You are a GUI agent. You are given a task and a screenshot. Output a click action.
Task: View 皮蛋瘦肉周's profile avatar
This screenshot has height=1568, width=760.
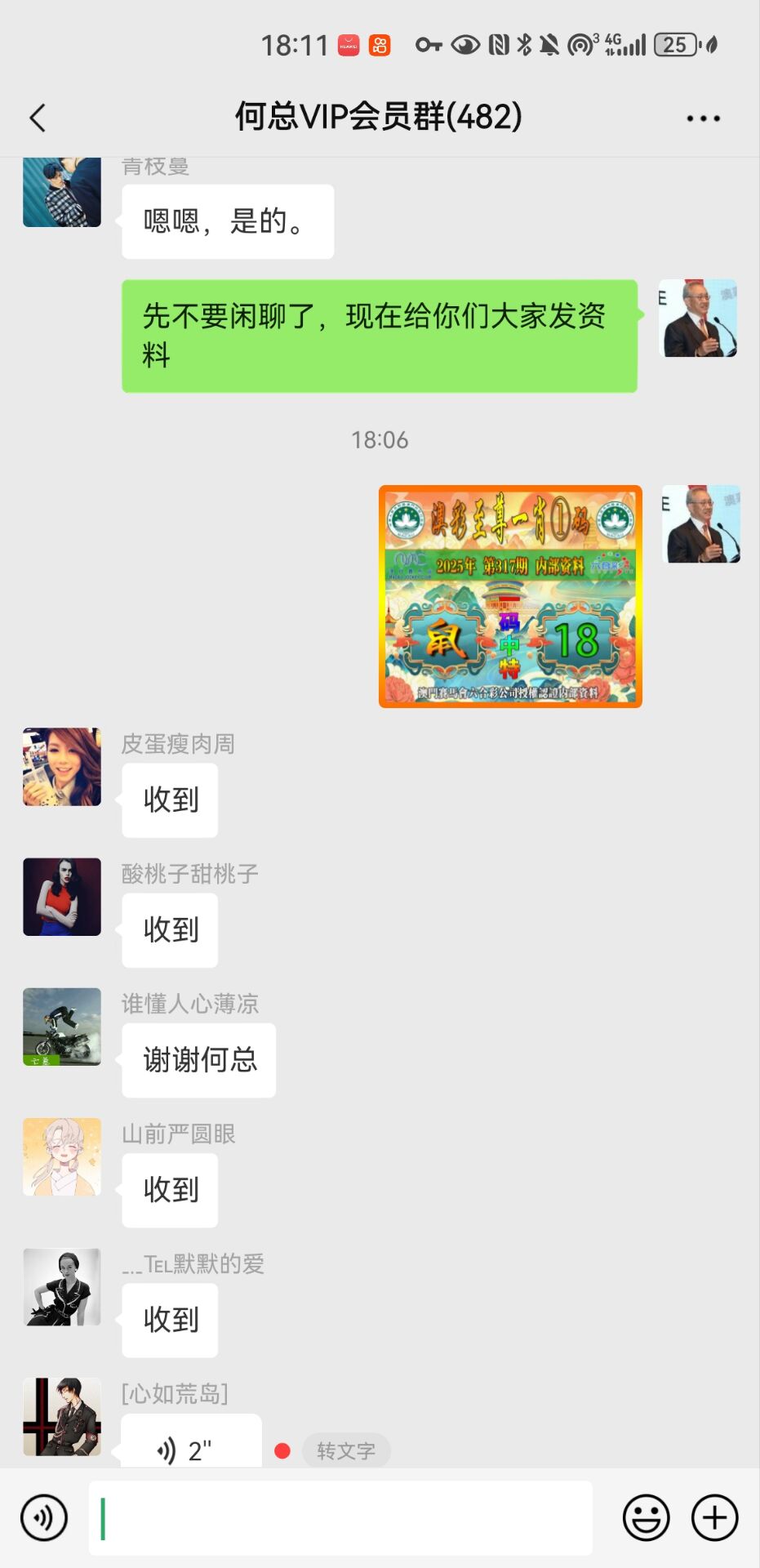coord(62,767)
